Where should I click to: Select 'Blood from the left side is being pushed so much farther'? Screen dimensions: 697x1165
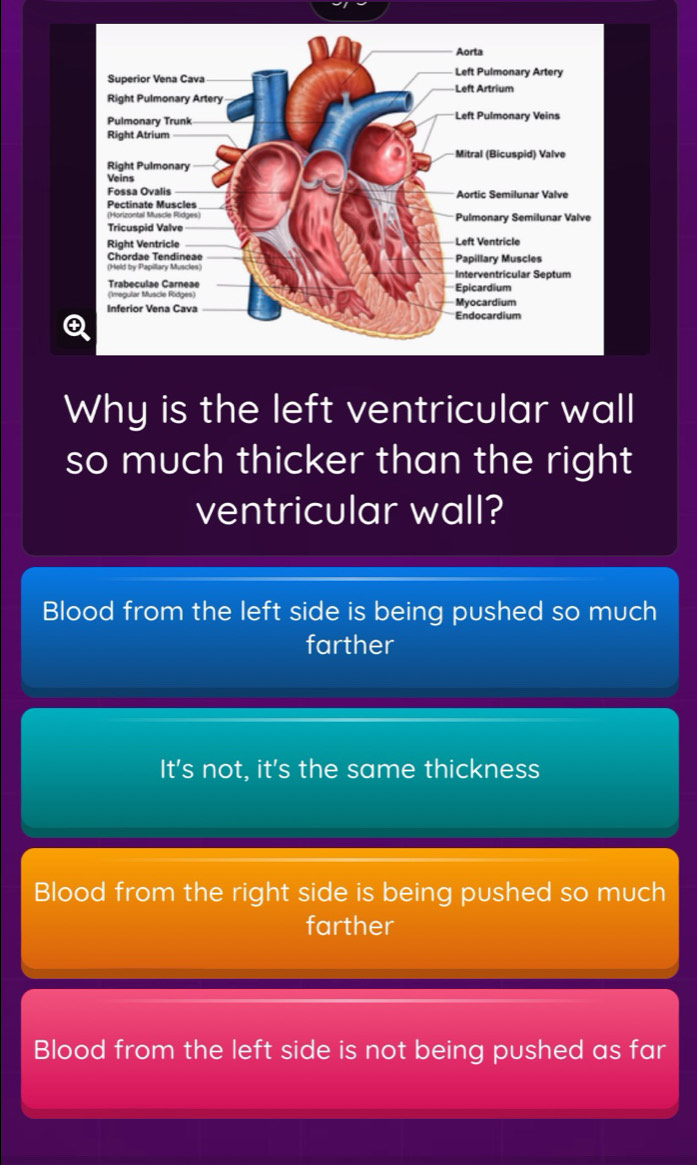349,628
